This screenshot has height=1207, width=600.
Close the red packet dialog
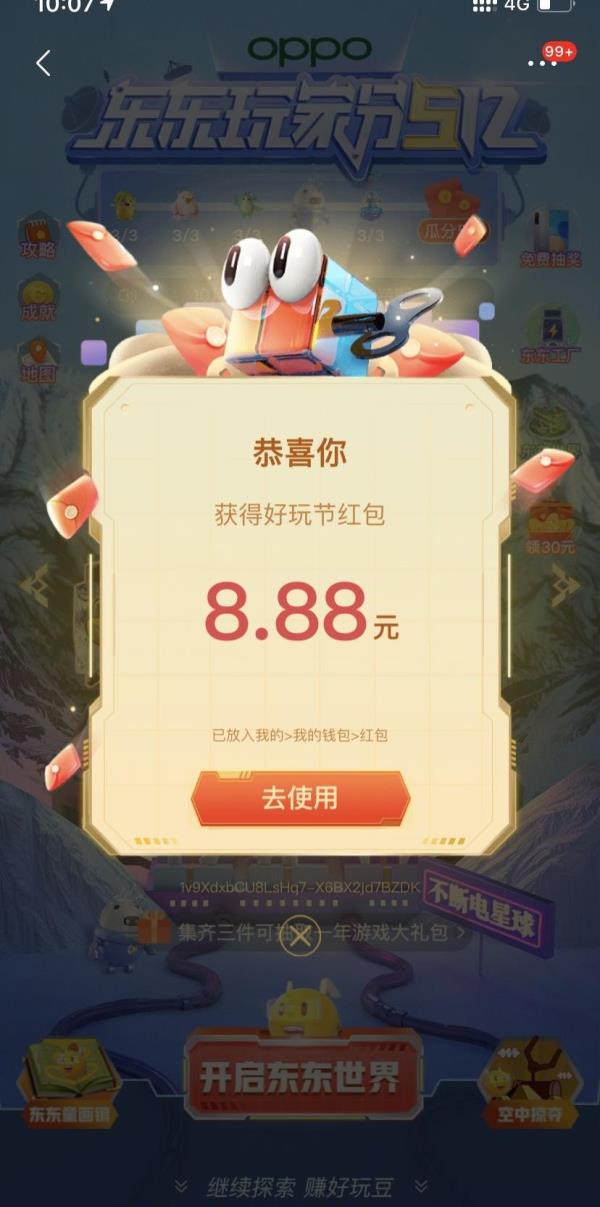click(300, 934)
